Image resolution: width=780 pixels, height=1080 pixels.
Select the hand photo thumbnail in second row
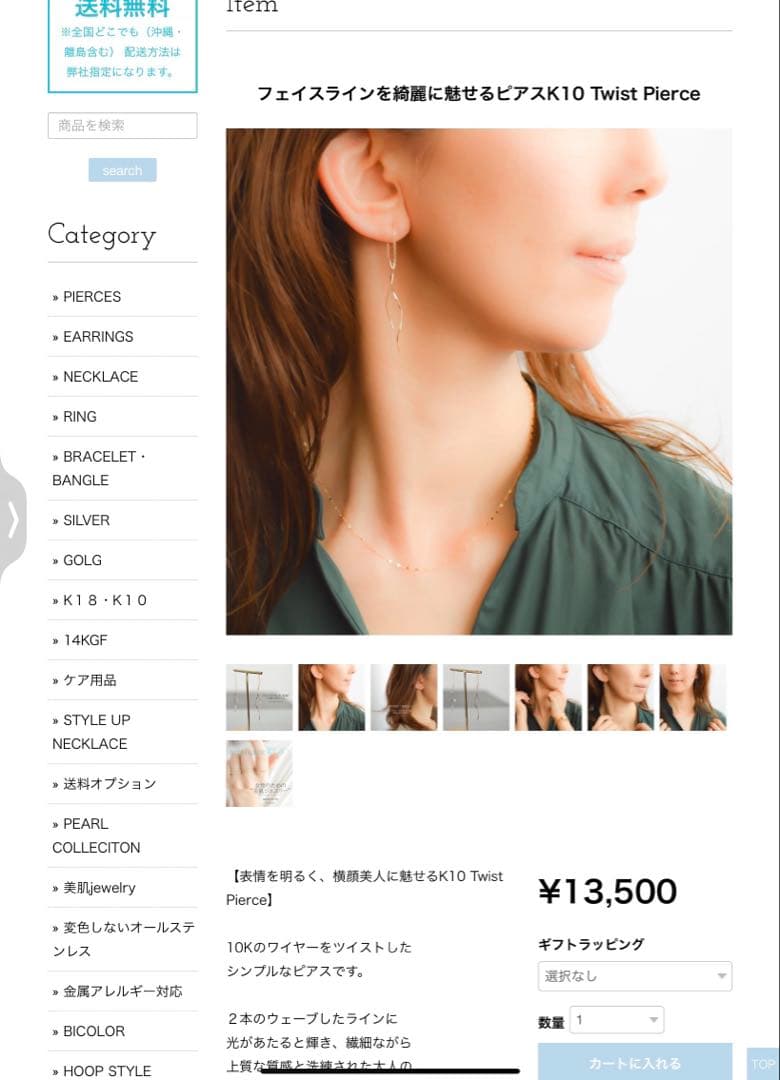click(259, 772)
